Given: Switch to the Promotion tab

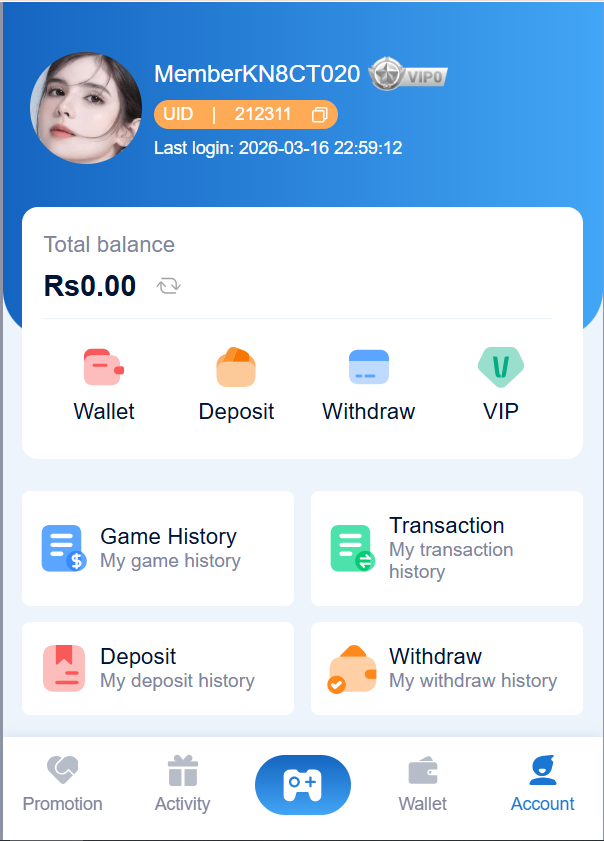Looking at the screenshot, I should [x=63, y=785].
